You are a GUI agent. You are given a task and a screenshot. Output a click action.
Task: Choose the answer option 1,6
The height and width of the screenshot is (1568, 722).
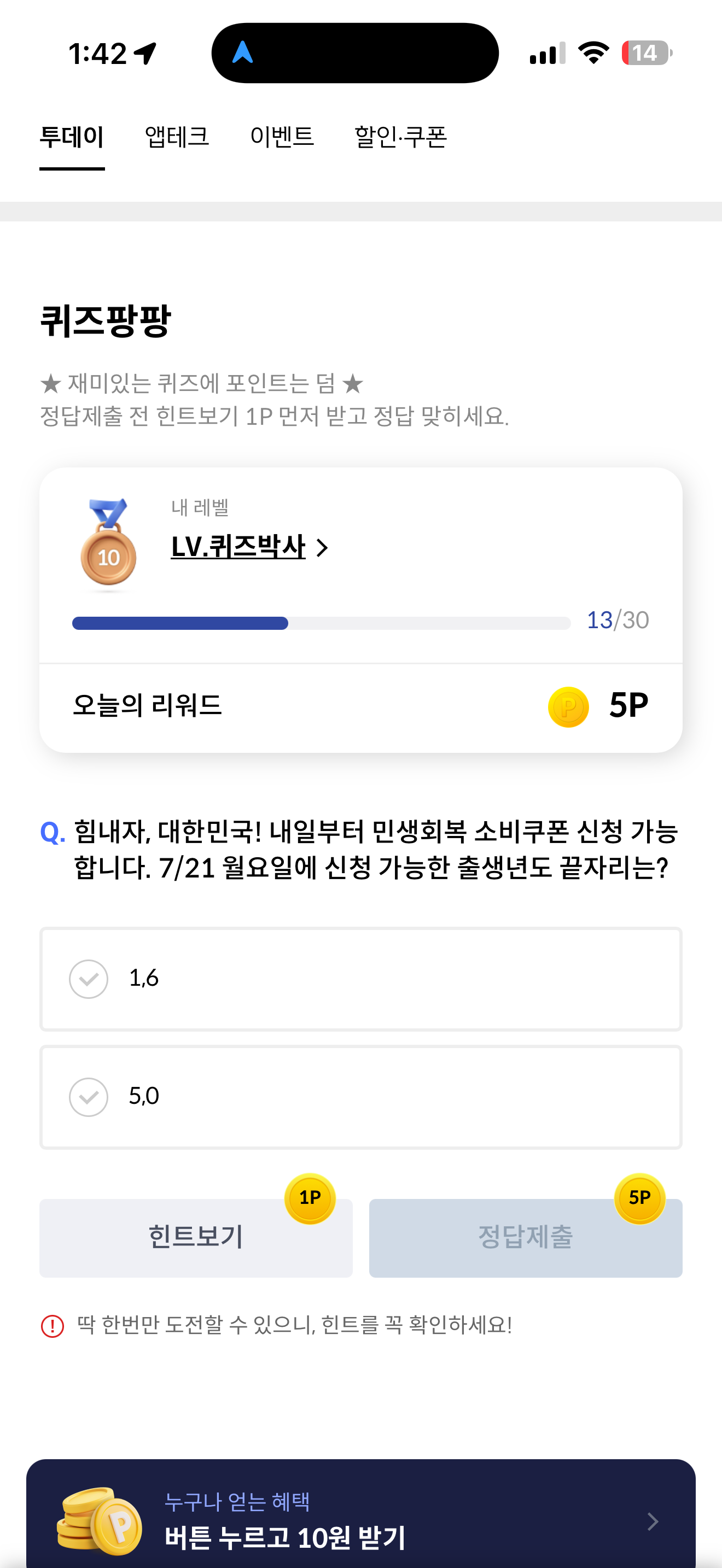click(x=360, y=978)
